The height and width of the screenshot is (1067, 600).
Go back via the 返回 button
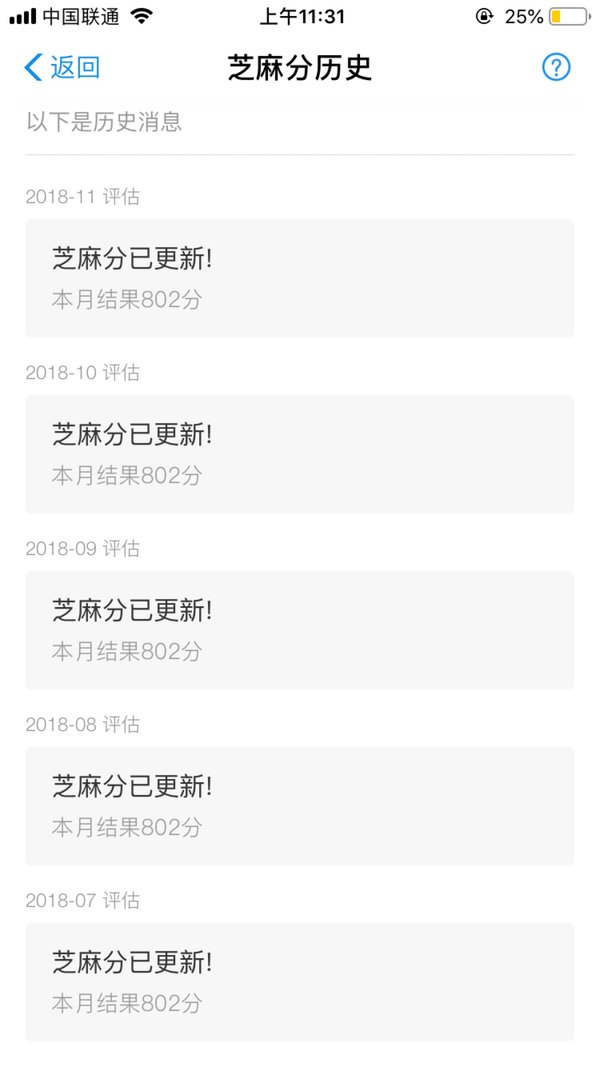coord(62,67)
